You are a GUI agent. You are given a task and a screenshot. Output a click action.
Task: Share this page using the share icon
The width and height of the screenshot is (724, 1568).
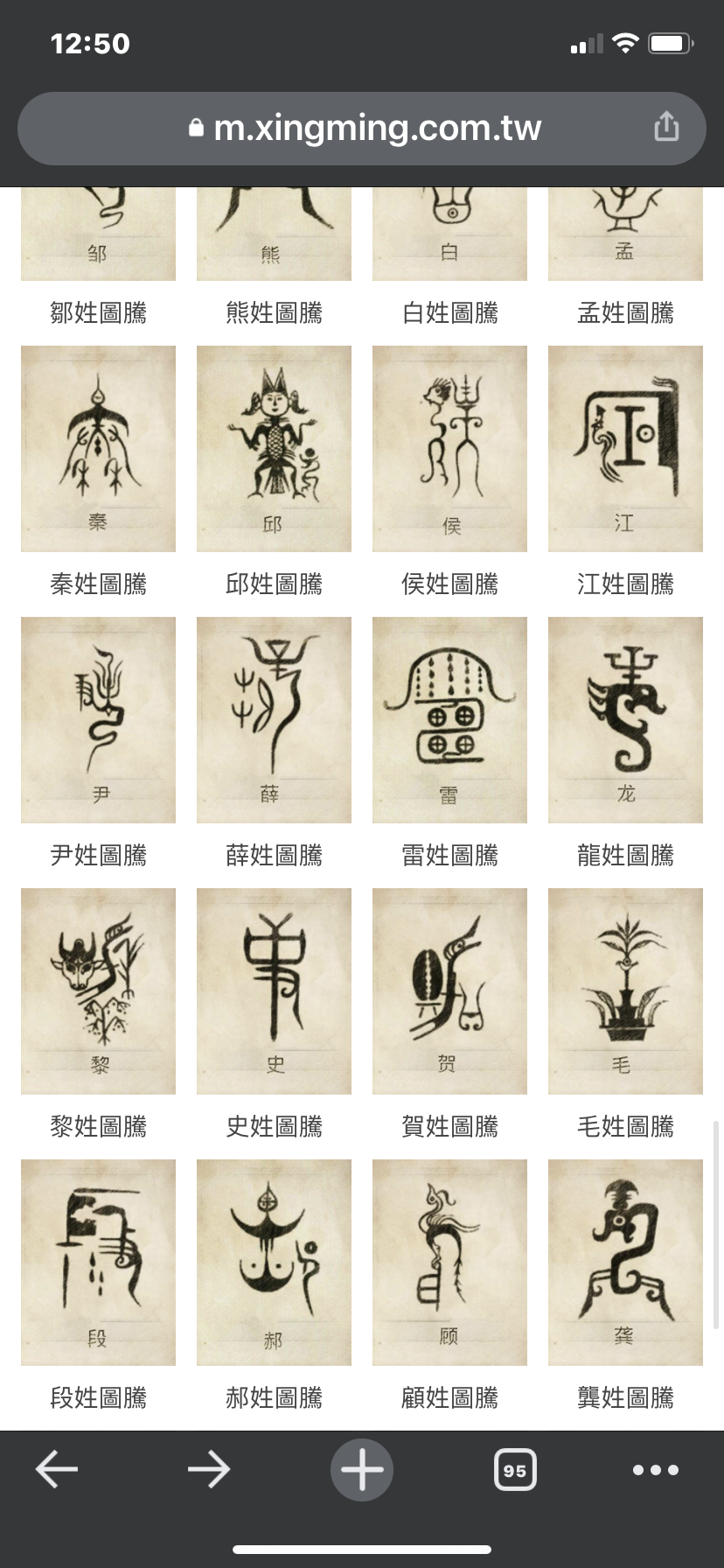point(666,127)
